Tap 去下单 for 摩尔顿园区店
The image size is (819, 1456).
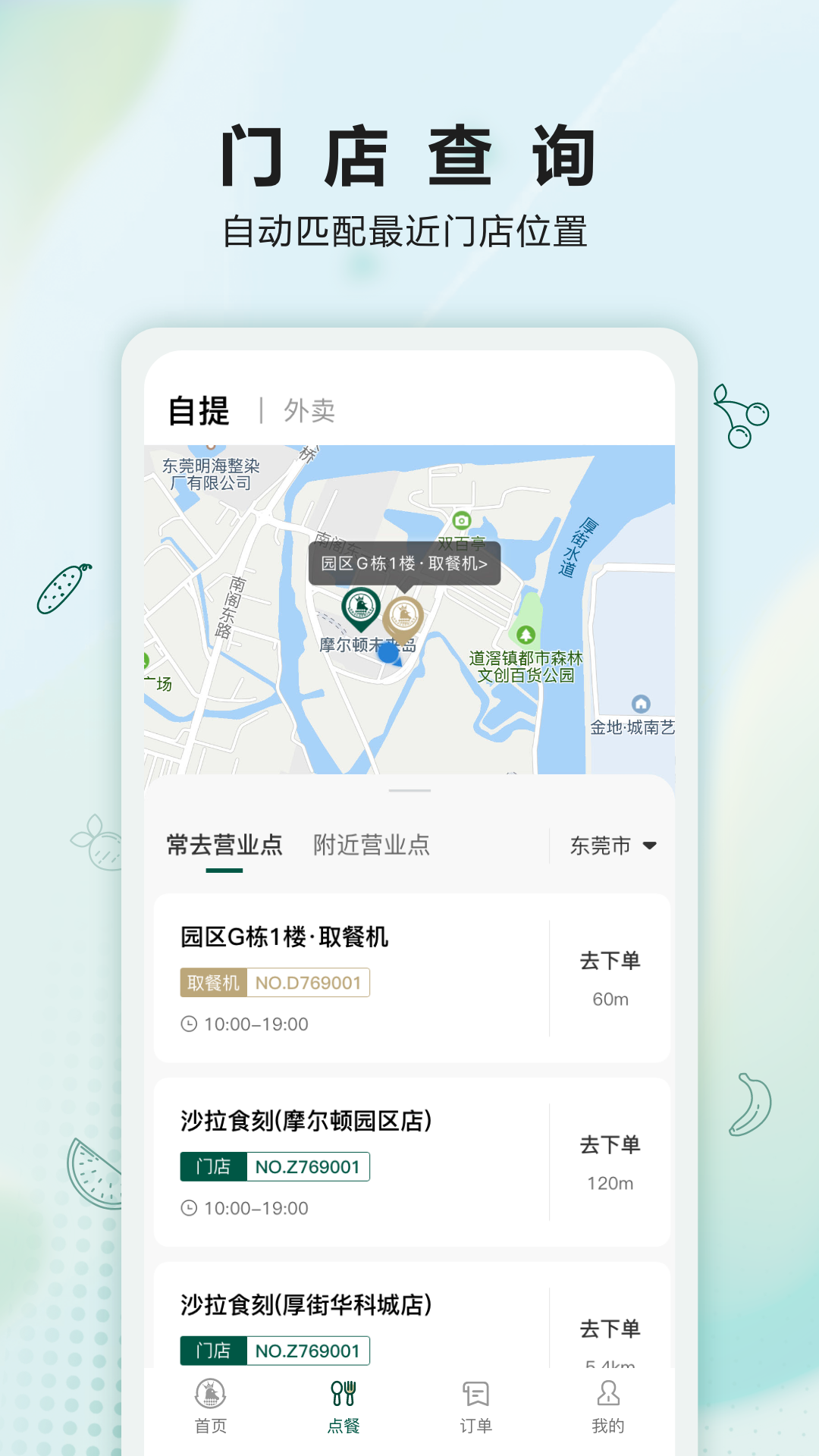tap(609, 1145)
